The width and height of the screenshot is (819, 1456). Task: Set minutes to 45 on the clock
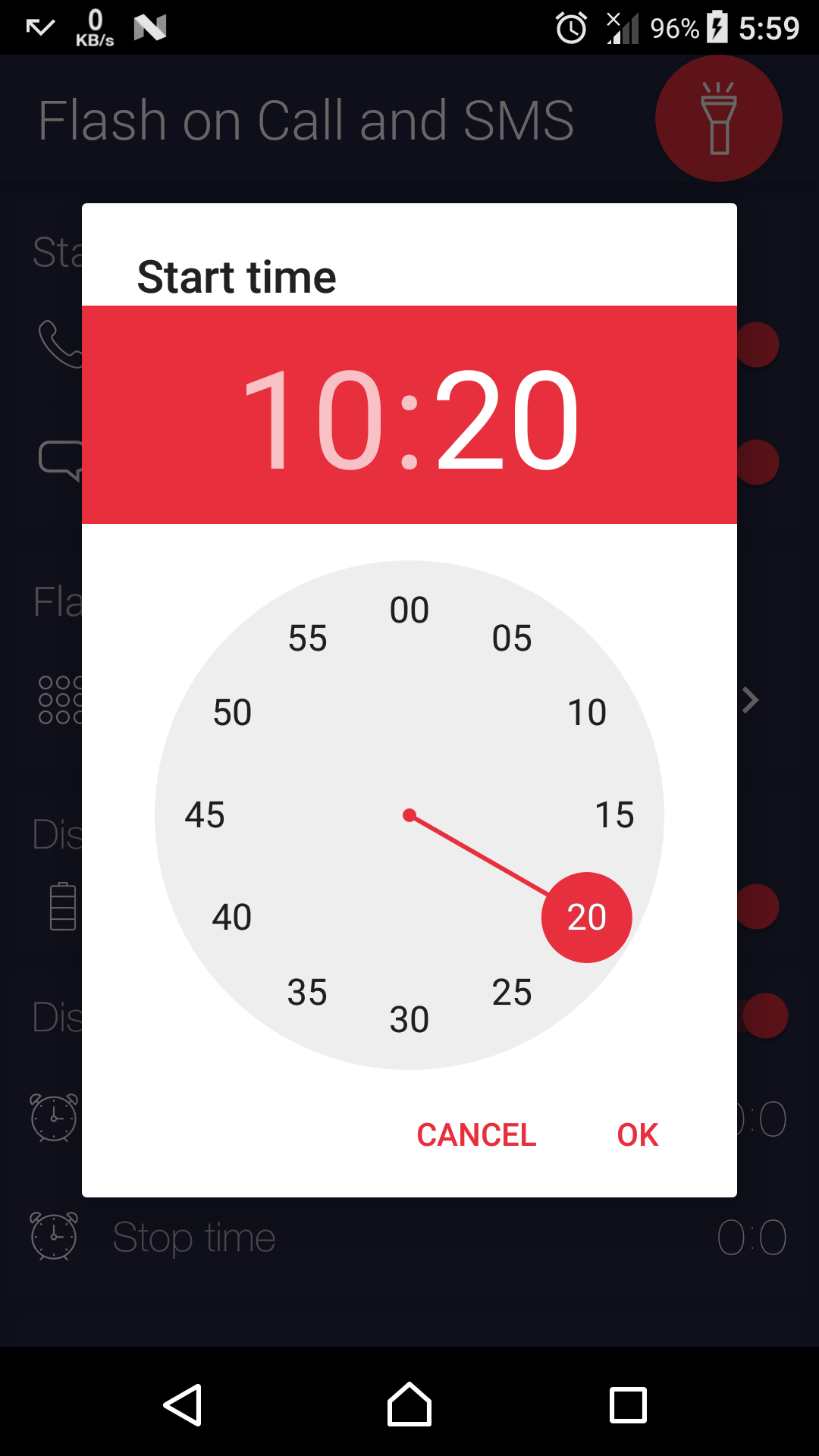pyautogui.click(x=205, y=815)
